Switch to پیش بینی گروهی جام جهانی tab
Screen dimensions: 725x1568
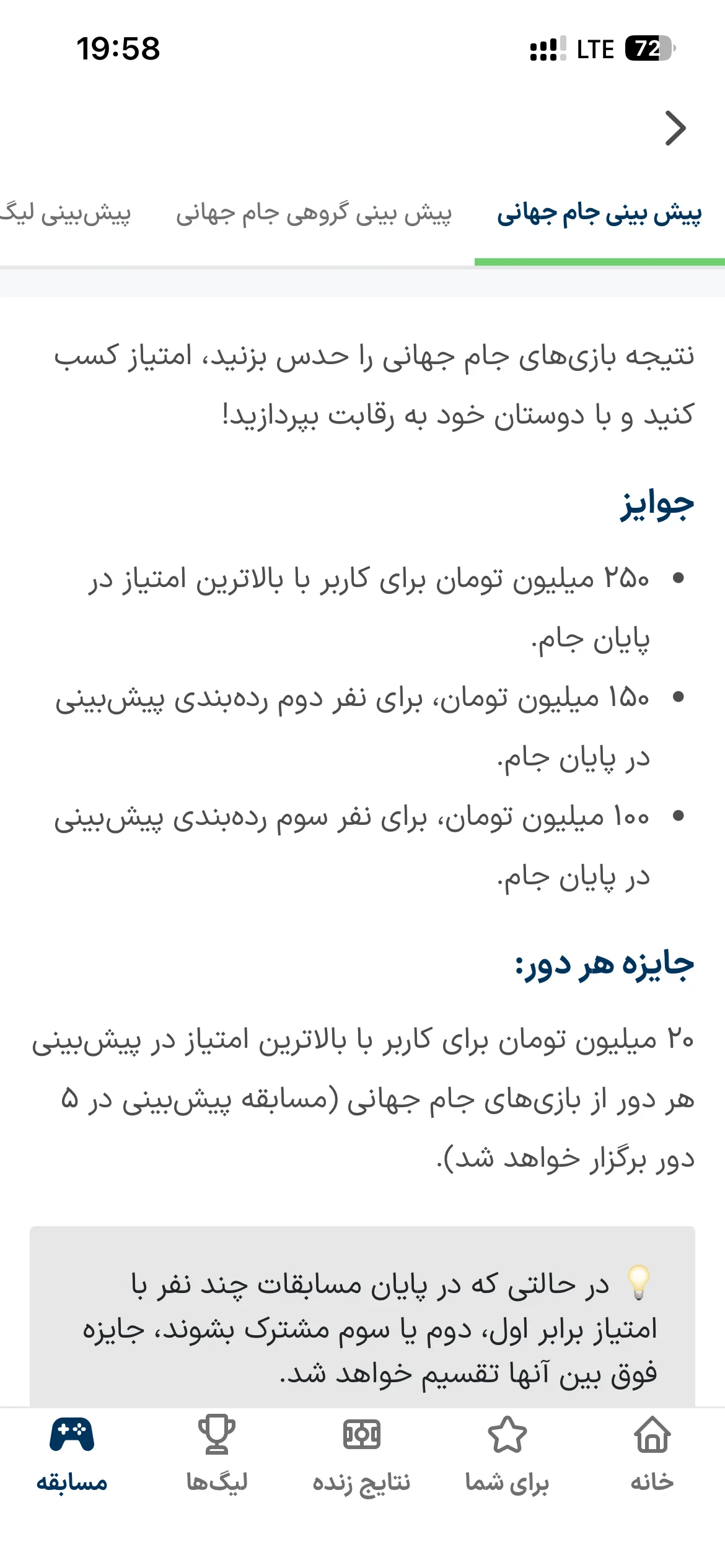point(314,214)
